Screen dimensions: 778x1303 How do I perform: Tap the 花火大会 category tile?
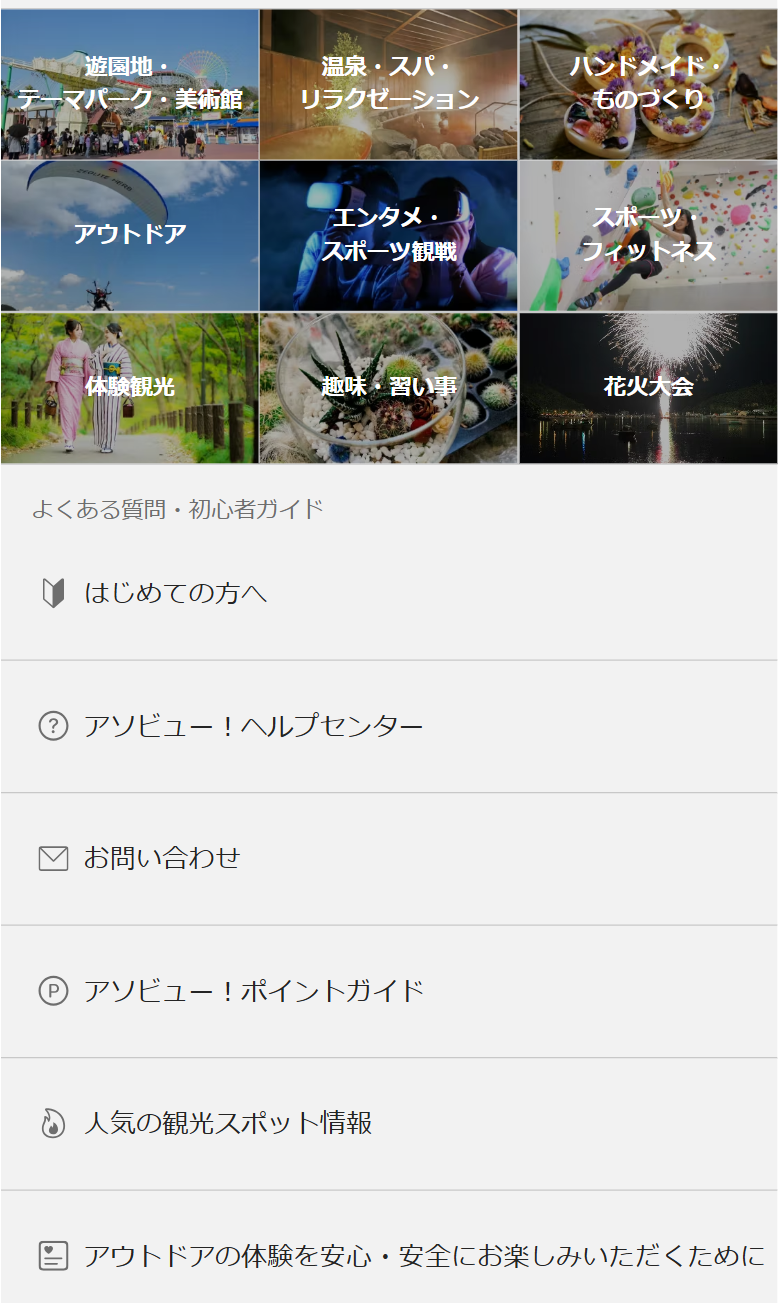(x=648, y=388)
